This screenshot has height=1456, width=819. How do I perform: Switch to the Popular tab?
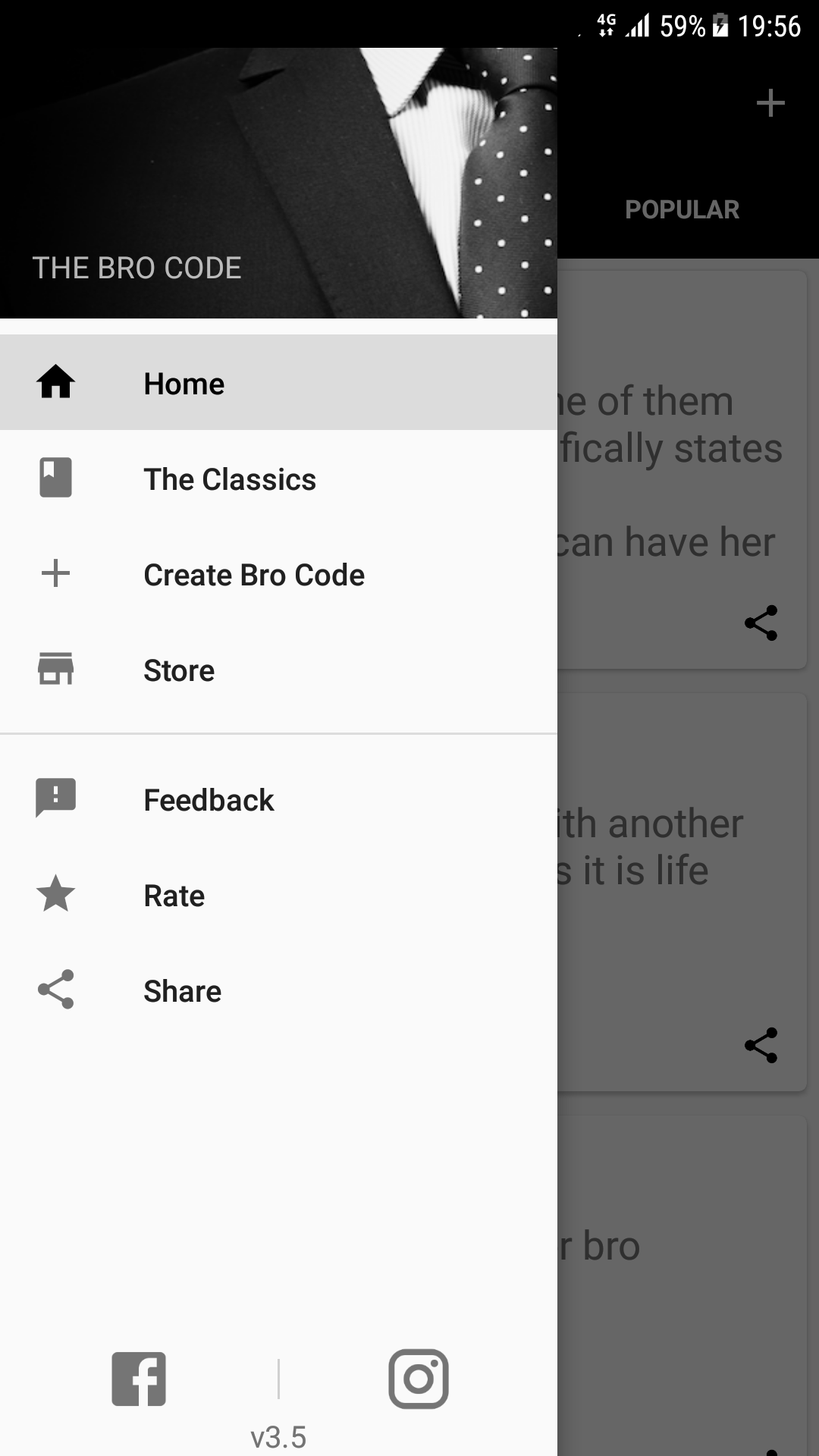pos(682,209)
